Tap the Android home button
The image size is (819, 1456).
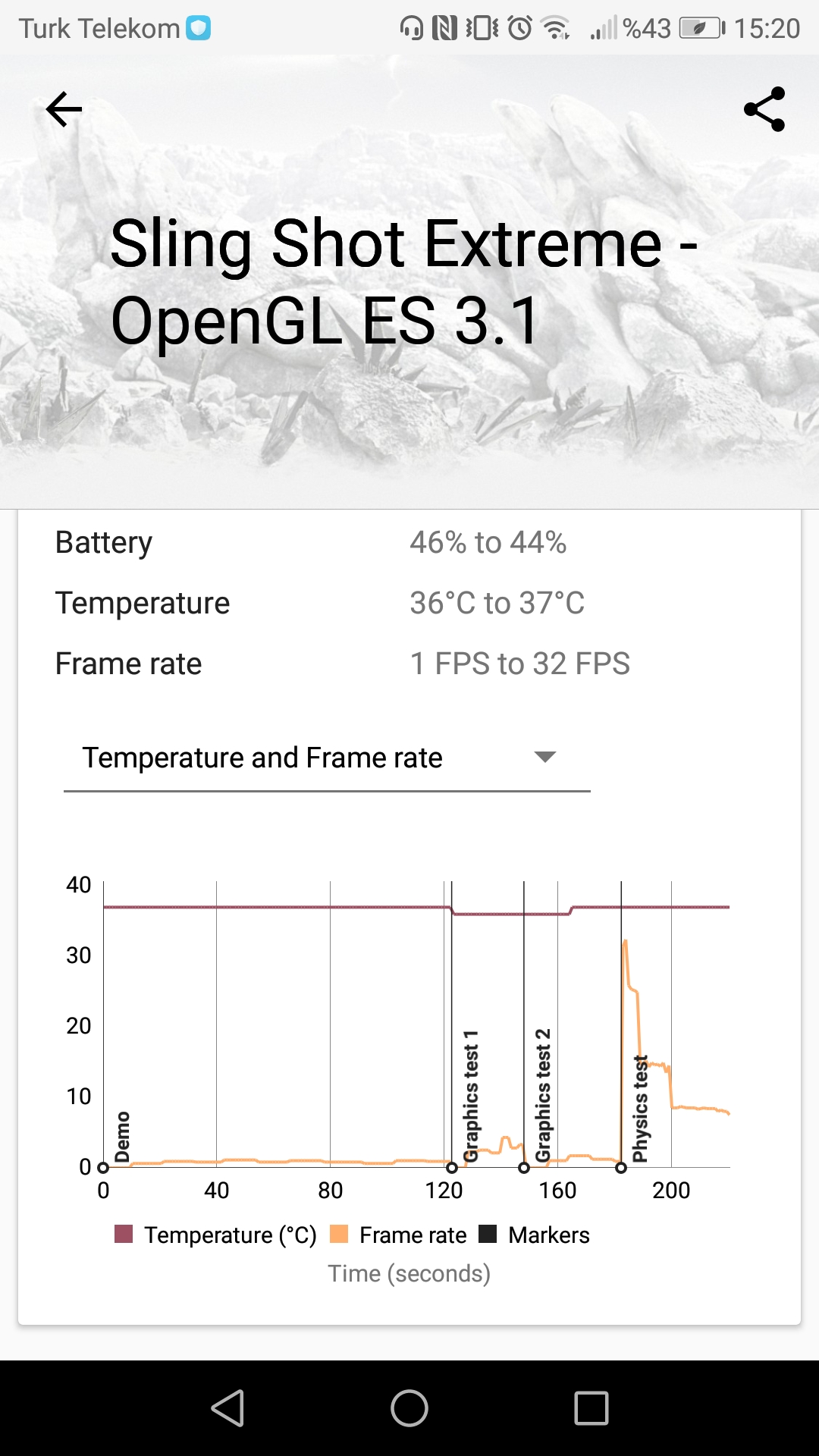coord(409,1408)
